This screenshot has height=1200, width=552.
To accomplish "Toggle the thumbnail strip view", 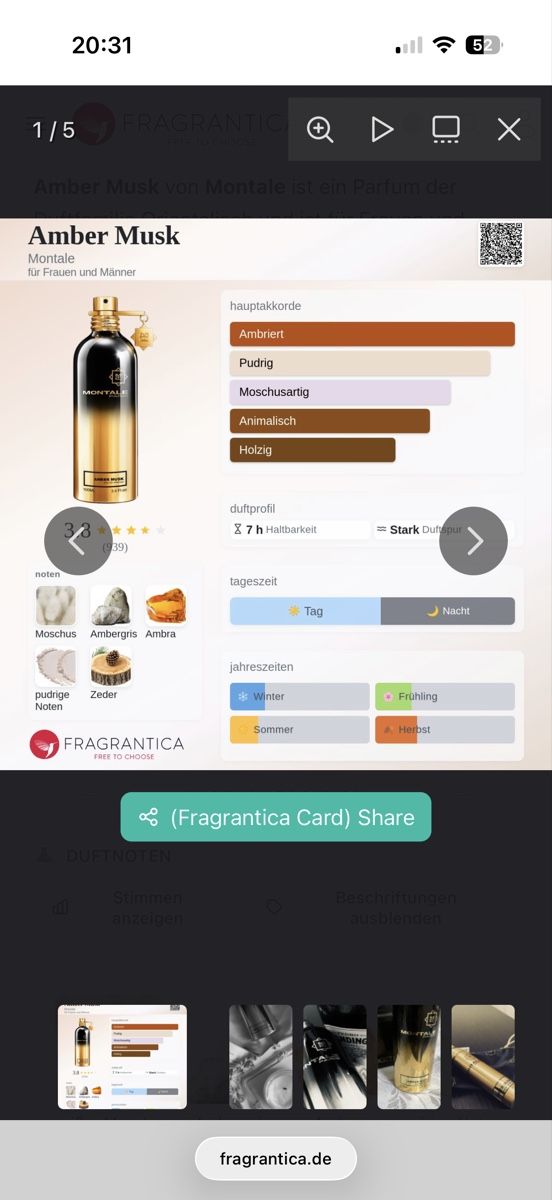I will tap(446, 129).
